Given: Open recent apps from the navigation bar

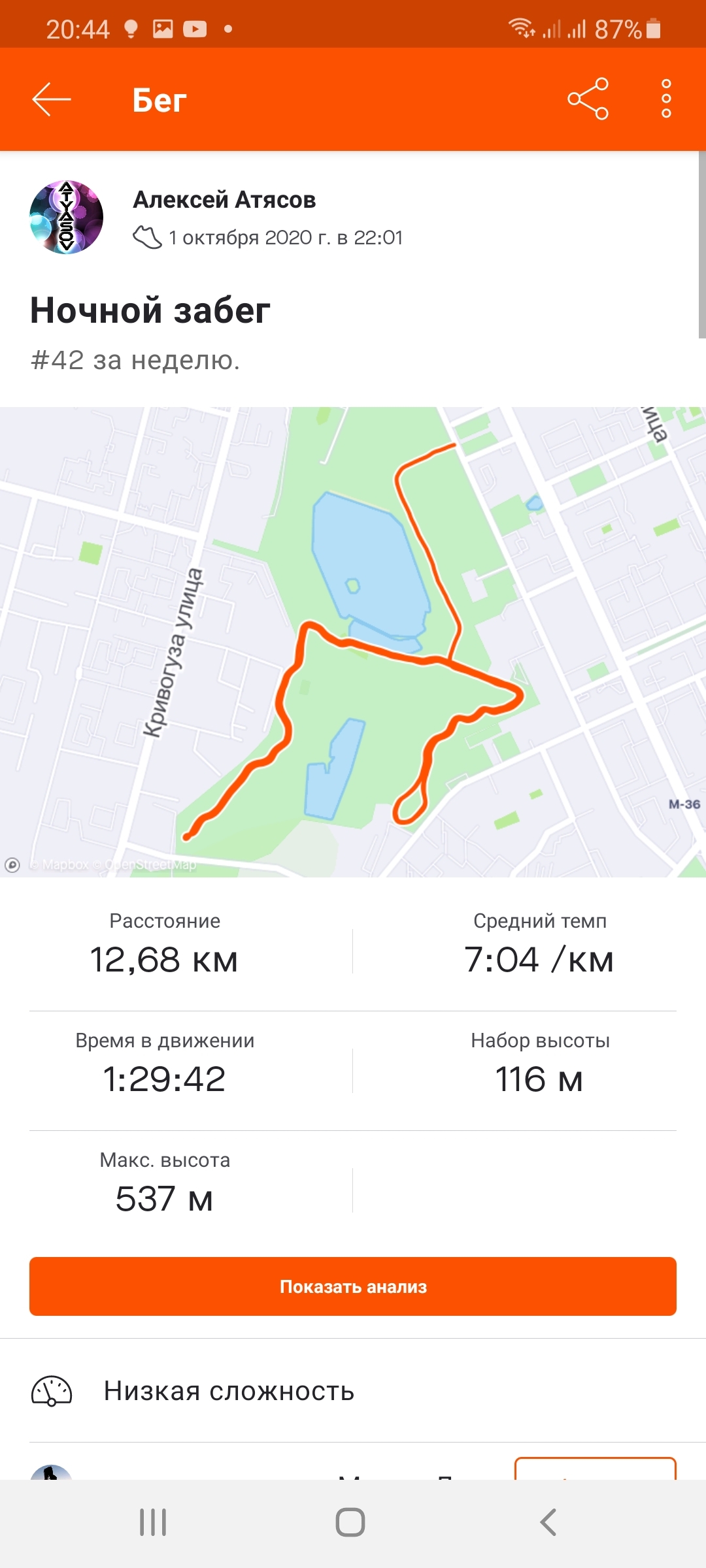Looking at the screenshot, I should pyautogui.click(x=153, y=1522).
